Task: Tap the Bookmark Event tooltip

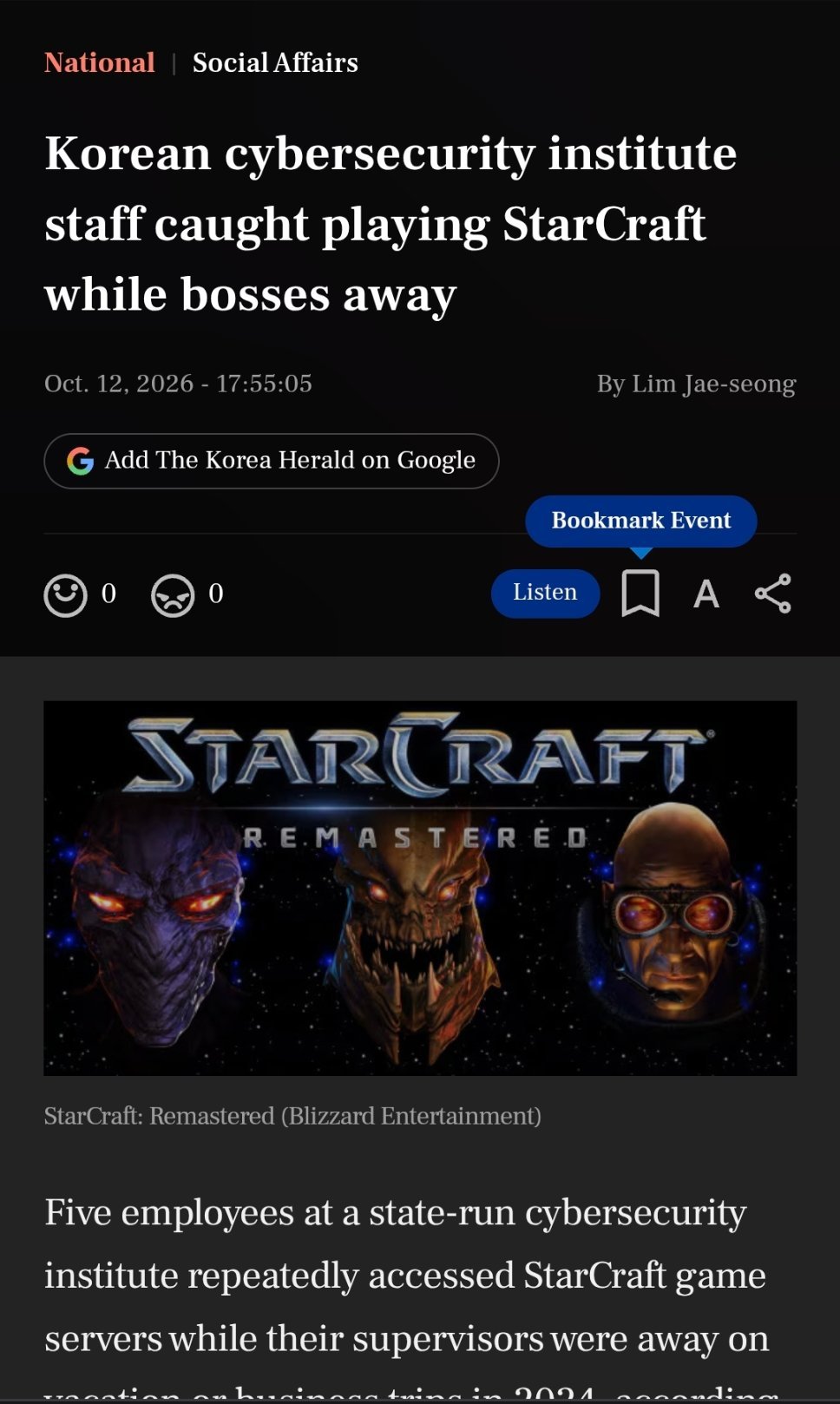Action: click(641, 521)
